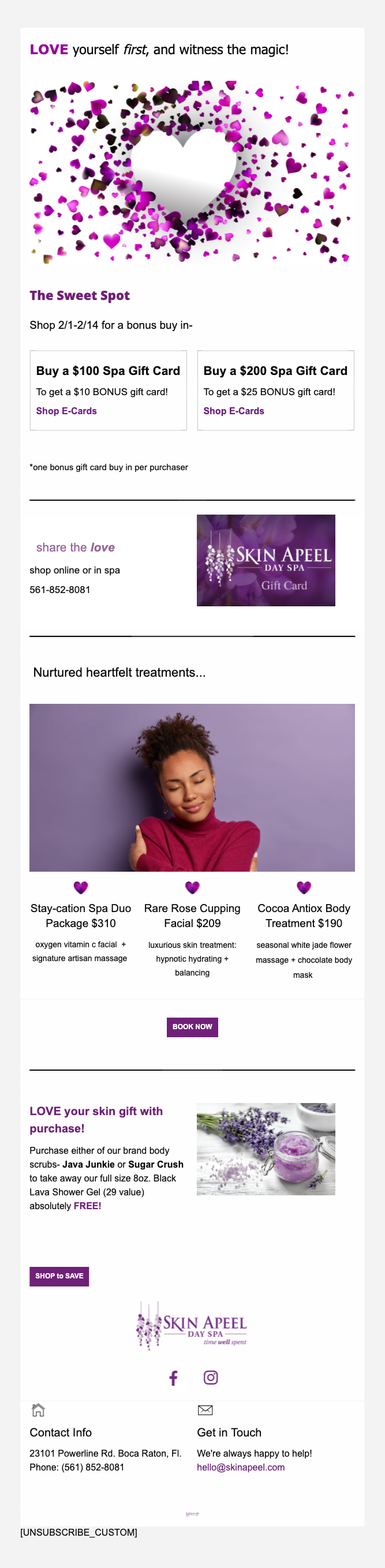
Task: Tap the SHOP to SAVE button
Action: [x=59, y=1276]
